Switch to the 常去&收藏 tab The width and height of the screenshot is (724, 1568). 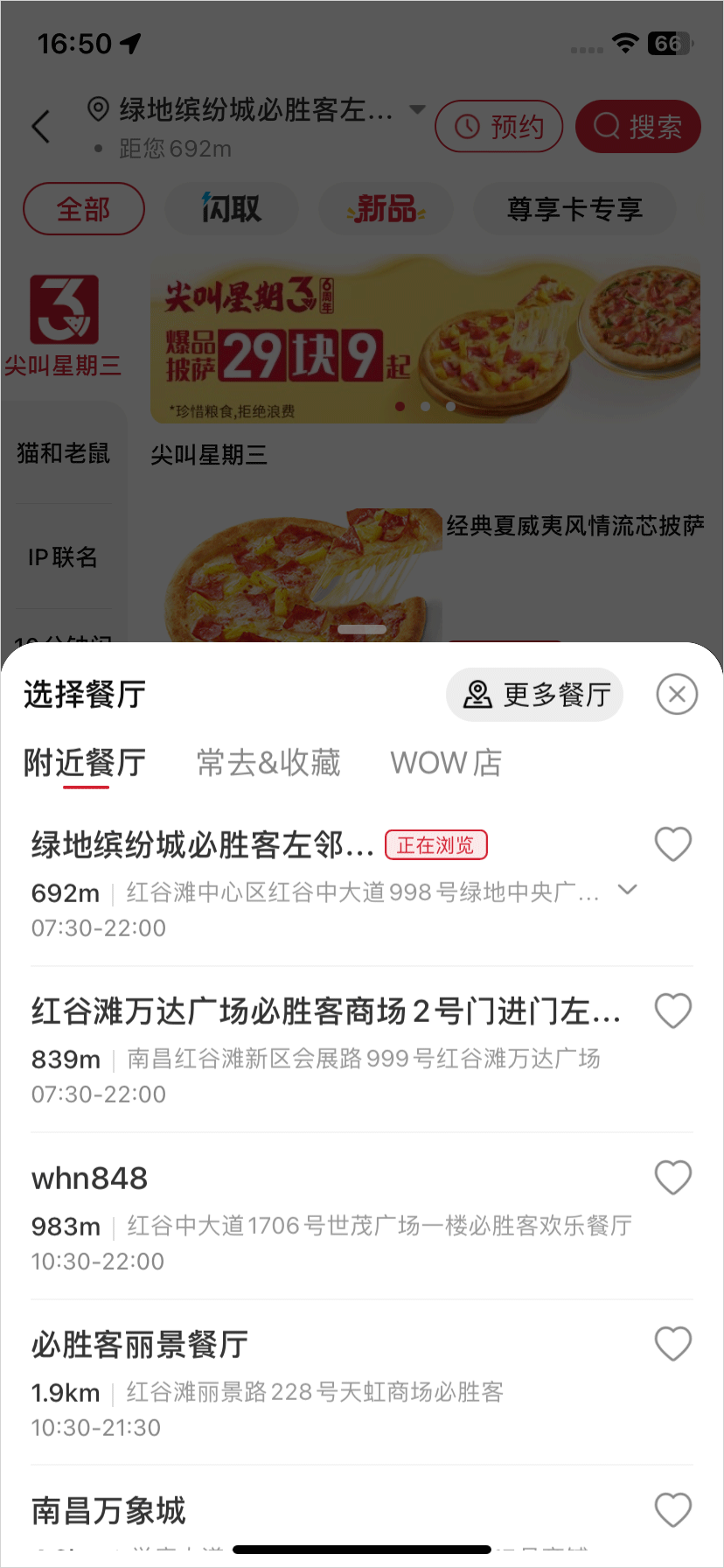[x=268, y=763]
